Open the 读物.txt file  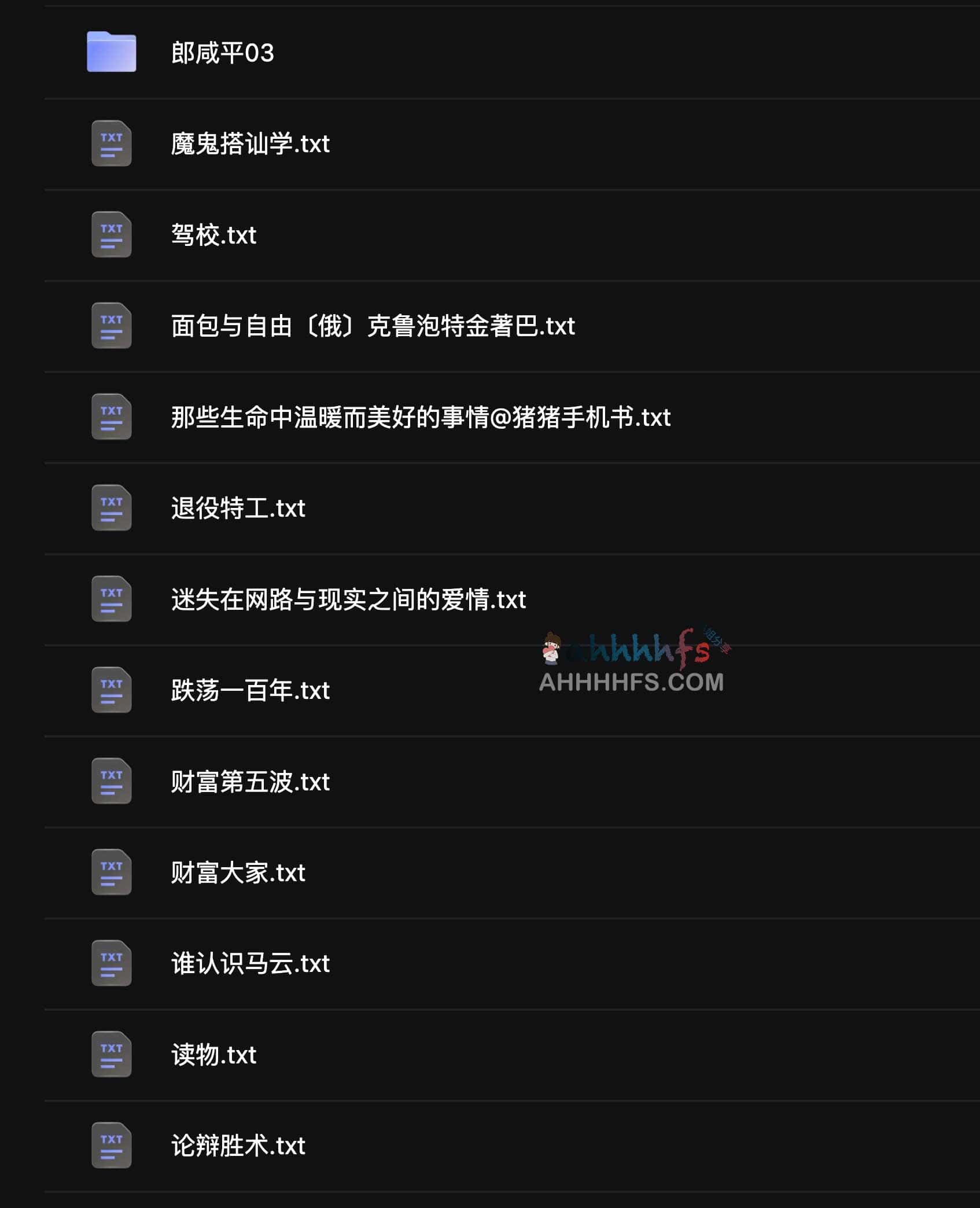213,1055
